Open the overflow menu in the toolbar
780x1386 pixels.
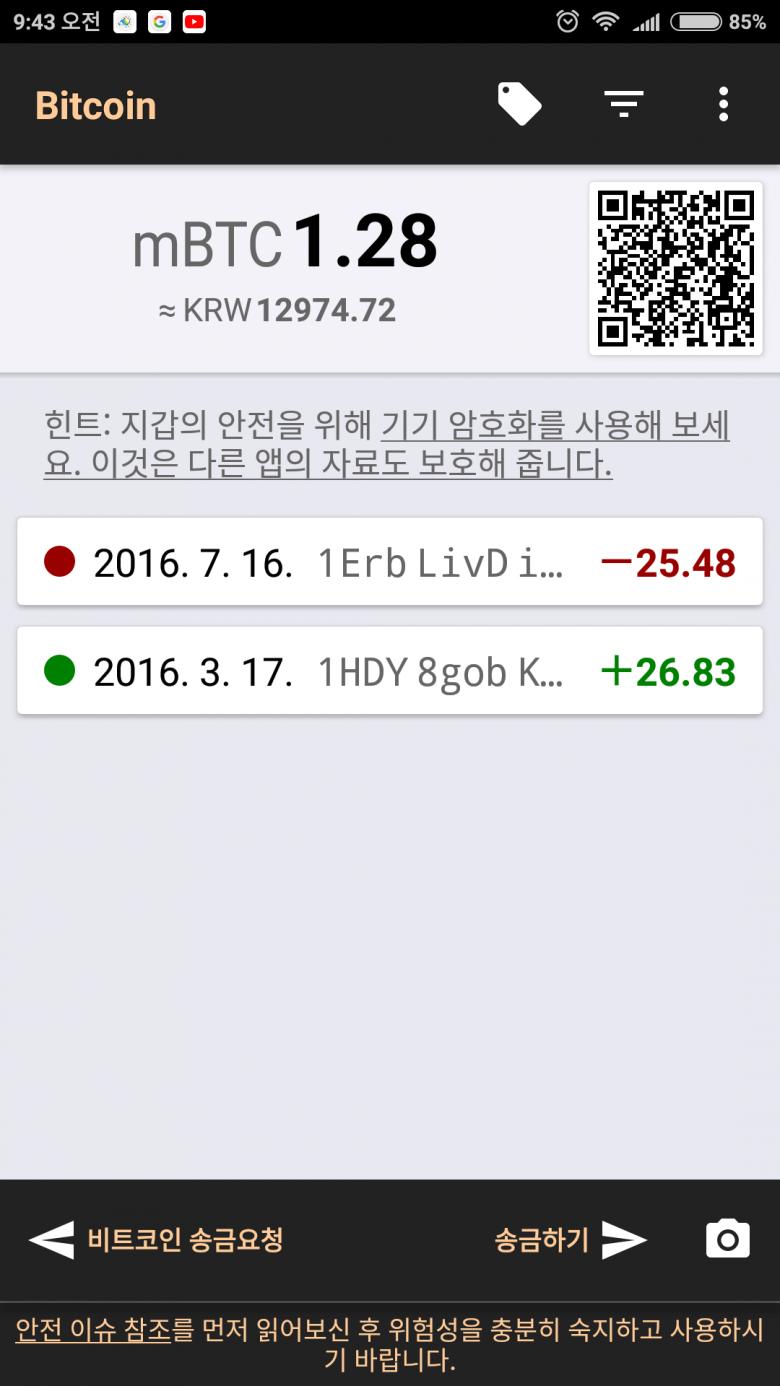pos(724,103)
